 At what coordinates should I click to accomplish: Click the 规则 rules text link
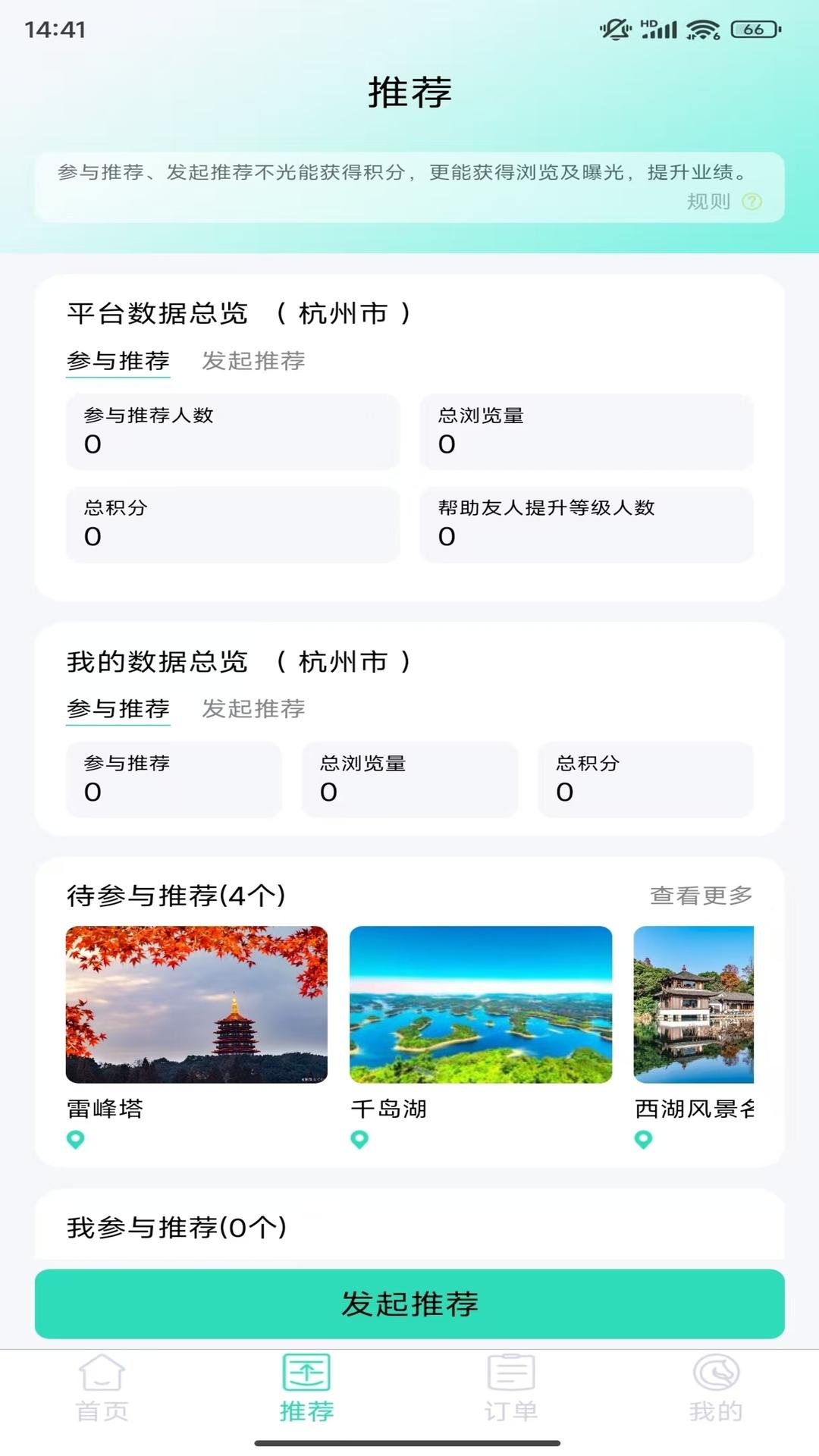pyautogui.click(x=707, y=202)
